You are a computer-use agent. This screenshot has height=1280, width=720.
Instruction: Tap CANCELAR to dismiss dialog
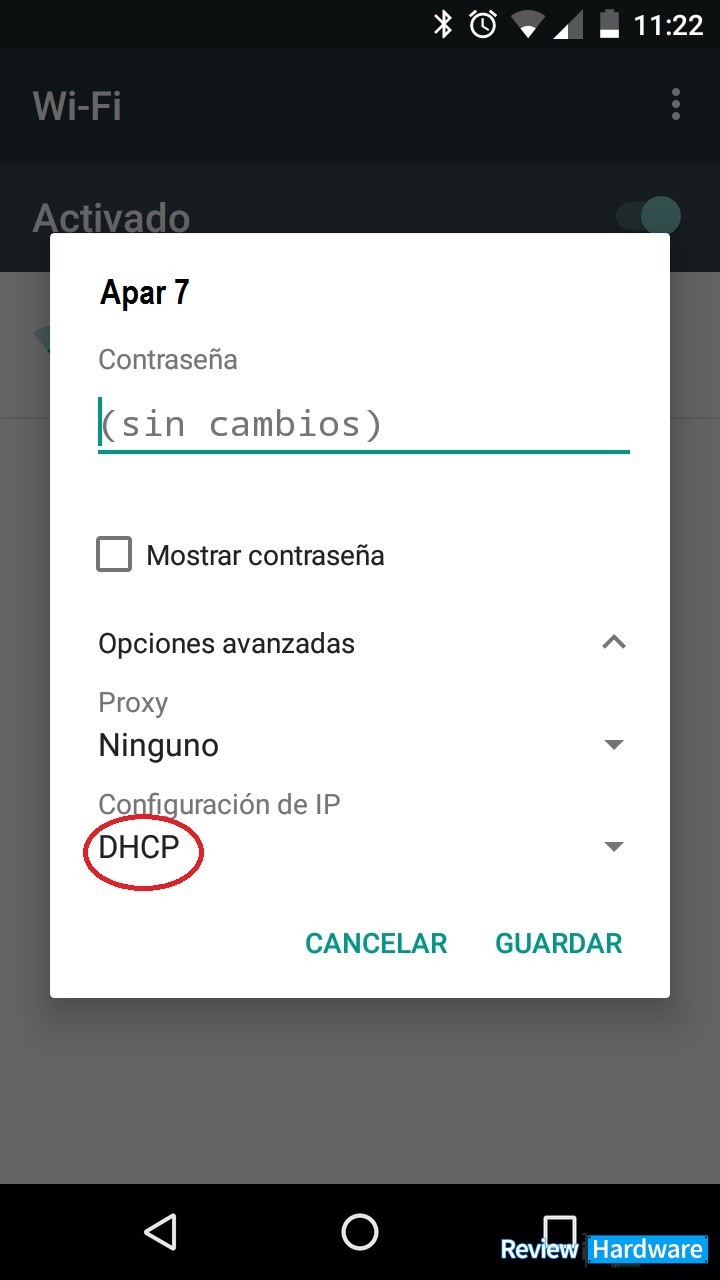tap(376, 943)
